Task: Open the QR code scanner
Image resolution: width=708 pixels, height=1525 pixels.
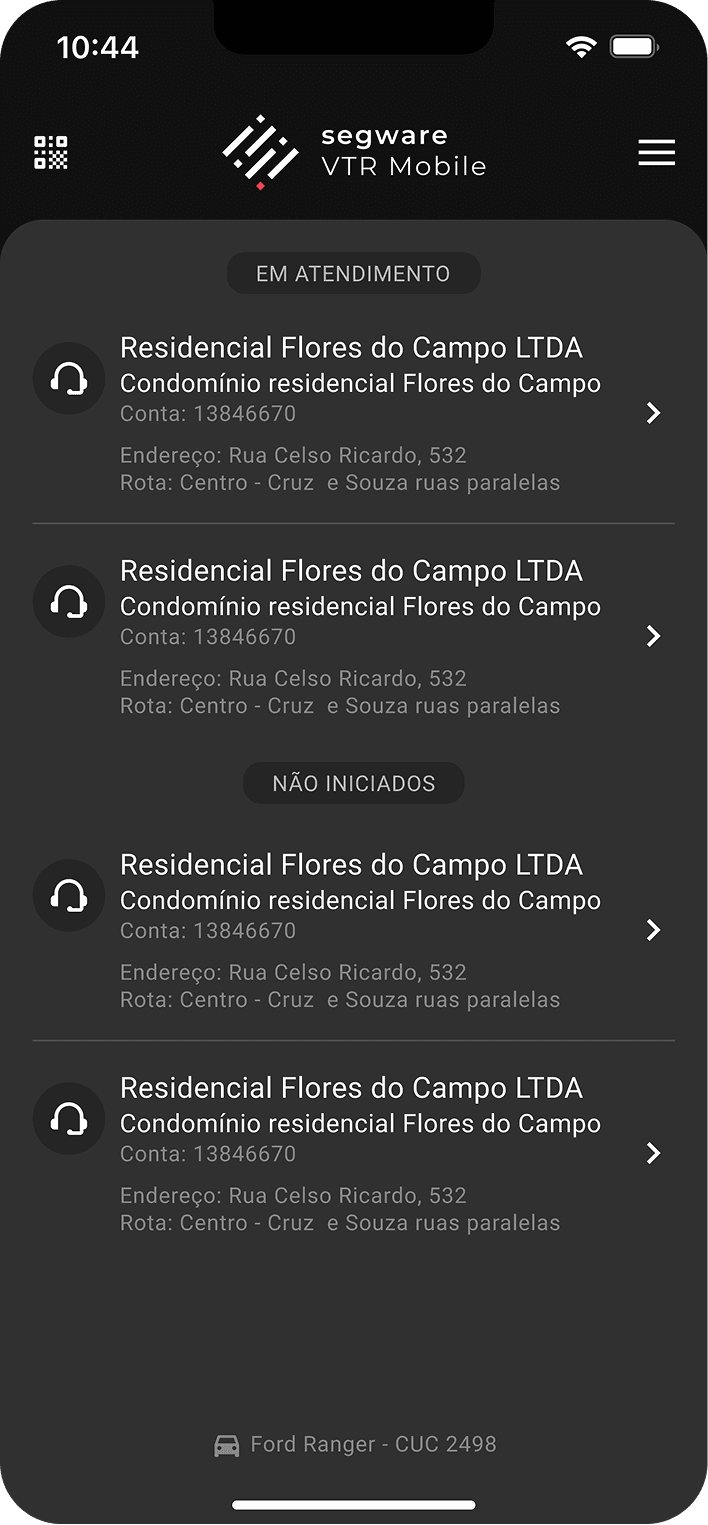Action: click(51, 153)
